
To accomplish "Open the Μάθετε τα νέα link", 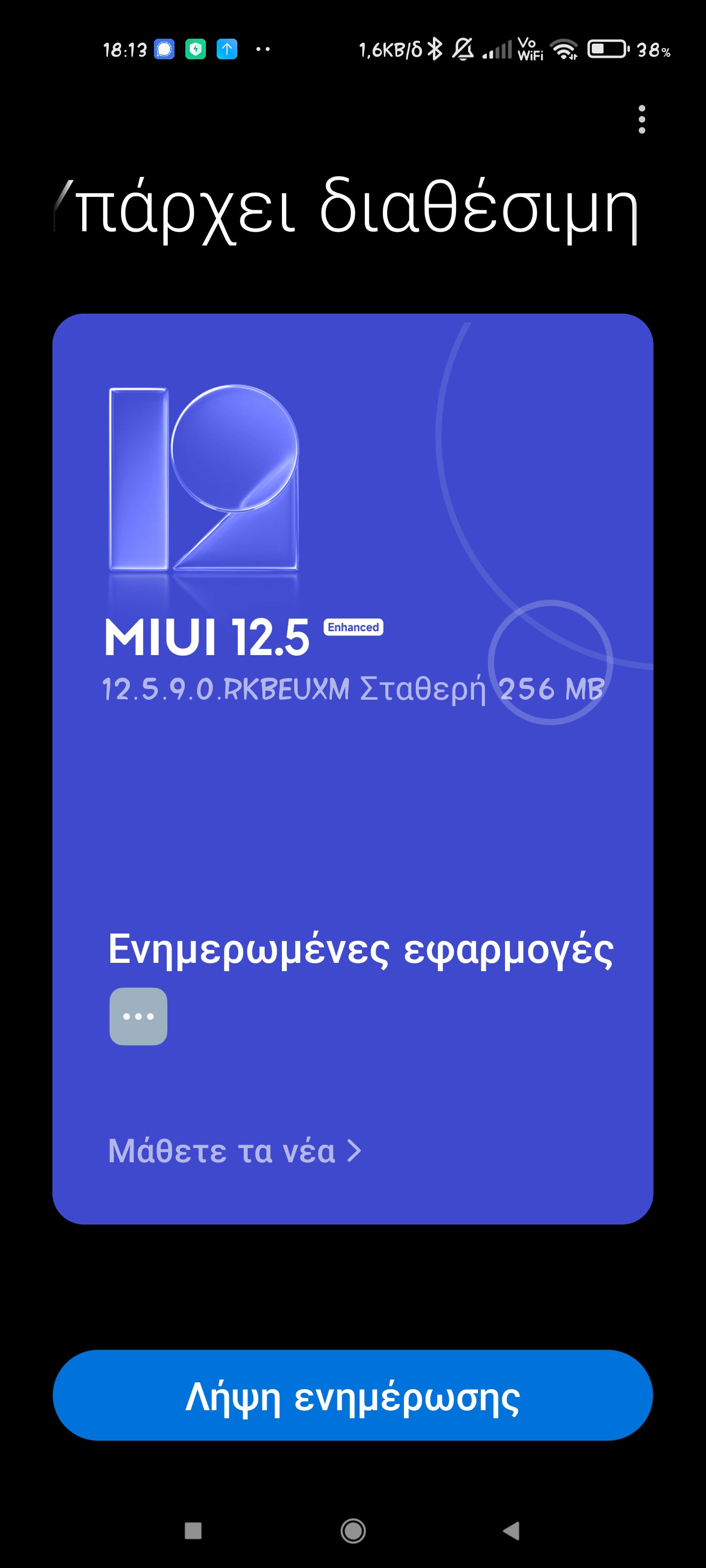I will pyautogui.click(x=234, y=1151).
